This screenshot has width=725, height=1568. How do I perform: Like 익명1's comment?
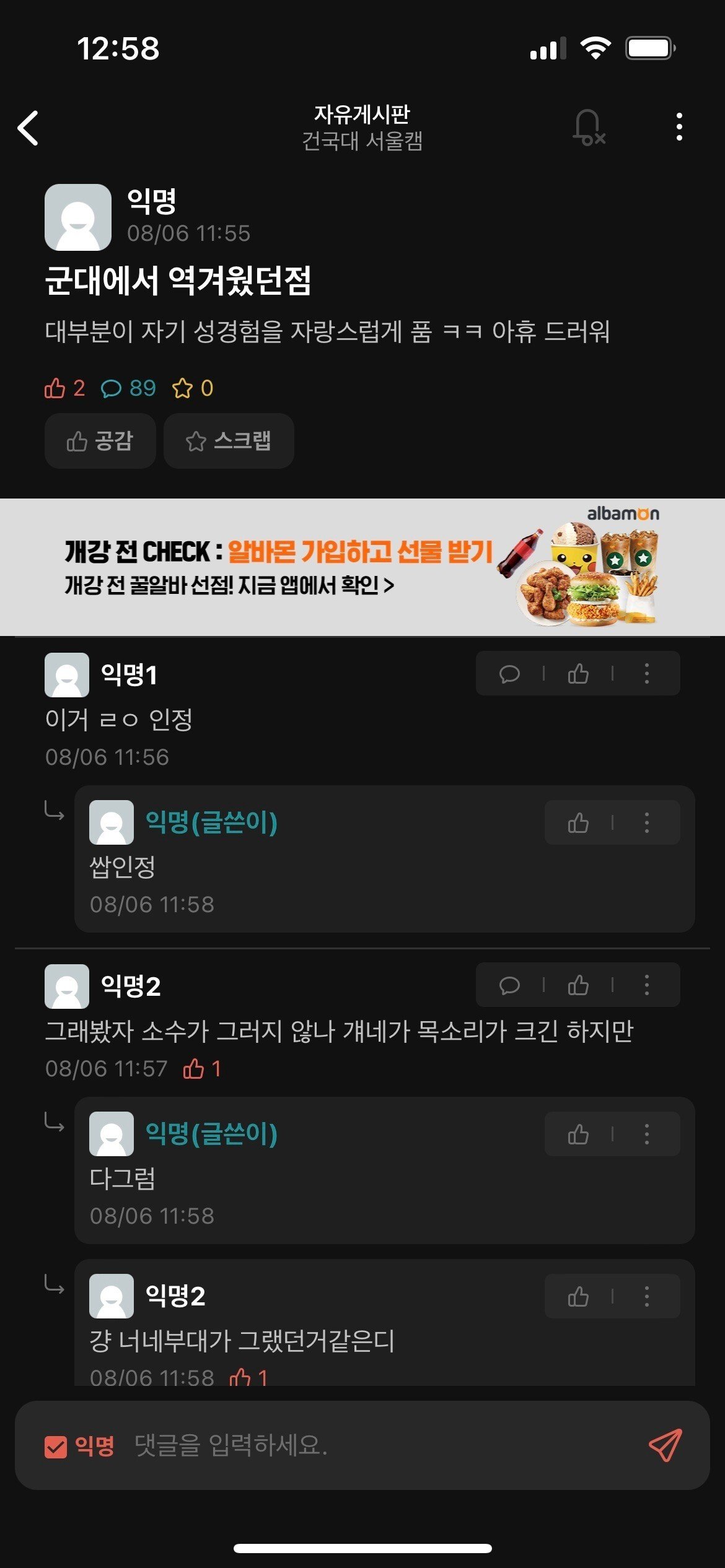tap(578, 673)
